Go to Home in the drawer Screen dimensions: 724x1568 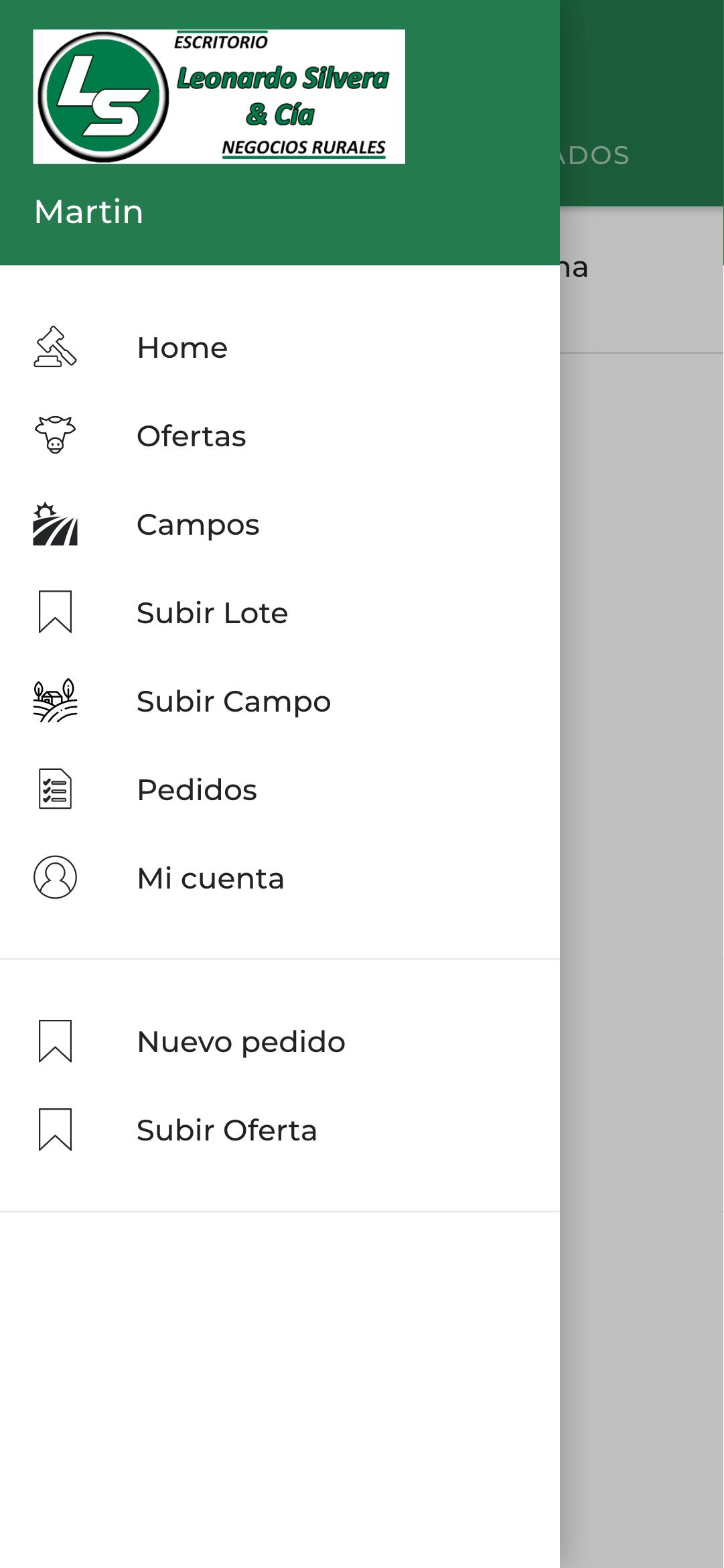click(x=280, y=347)
